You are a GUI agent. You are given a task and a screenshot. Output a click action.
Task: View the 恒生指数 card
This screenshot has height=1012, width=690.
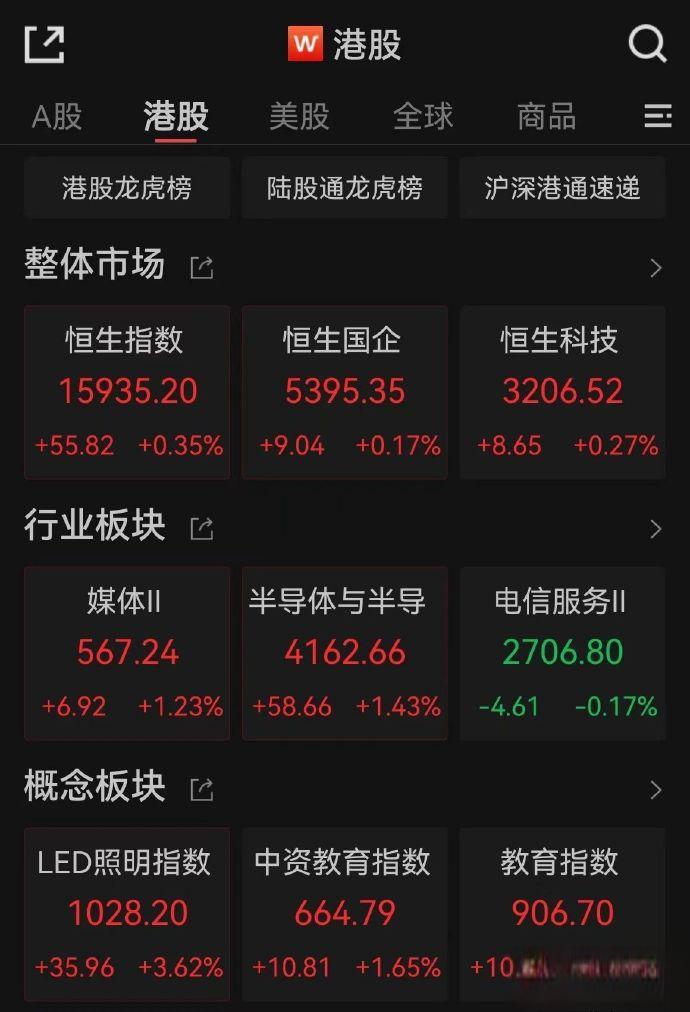tap(127, 392)
